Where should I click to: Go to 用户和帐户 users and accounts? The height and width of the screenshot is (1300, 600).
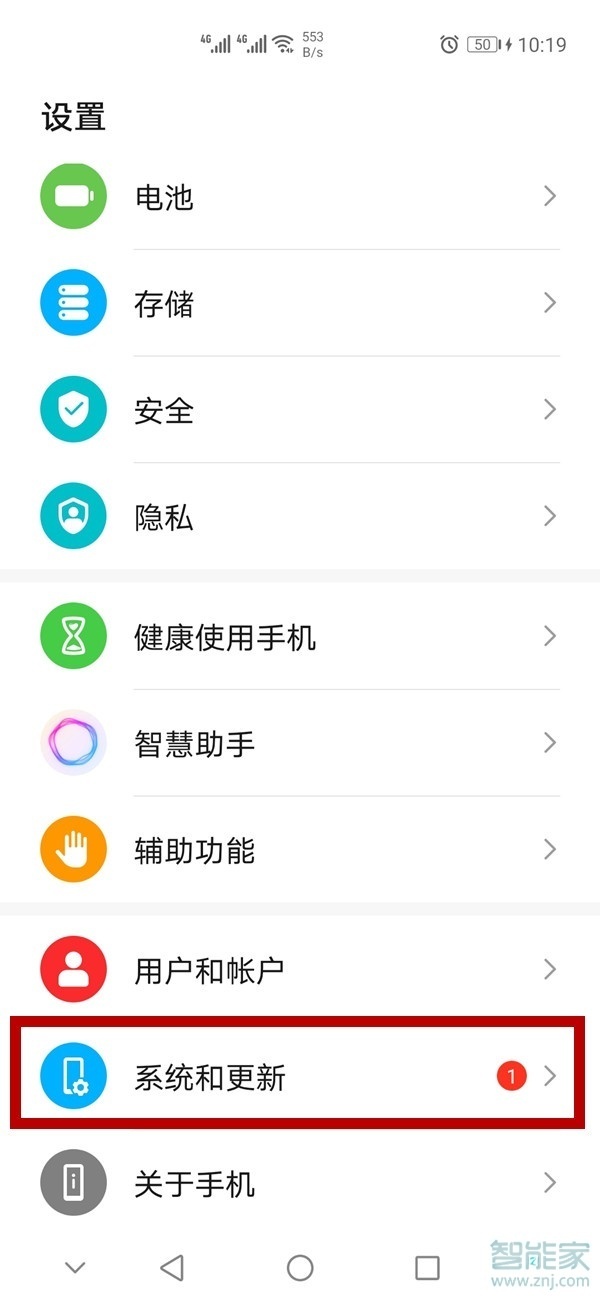pos(300,969)
